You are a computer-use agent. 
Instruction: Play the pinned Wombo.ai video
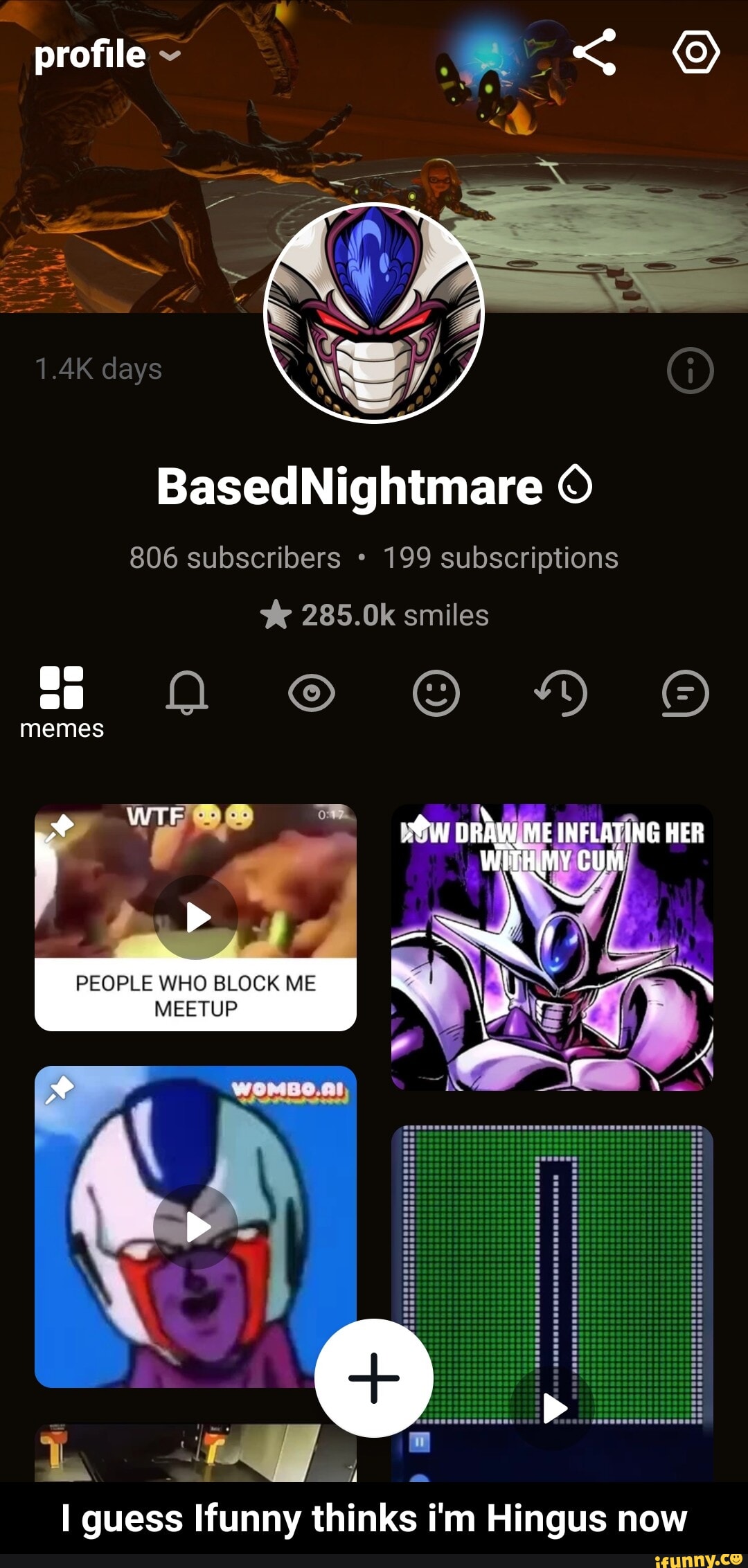click(x=196, y=1227)
